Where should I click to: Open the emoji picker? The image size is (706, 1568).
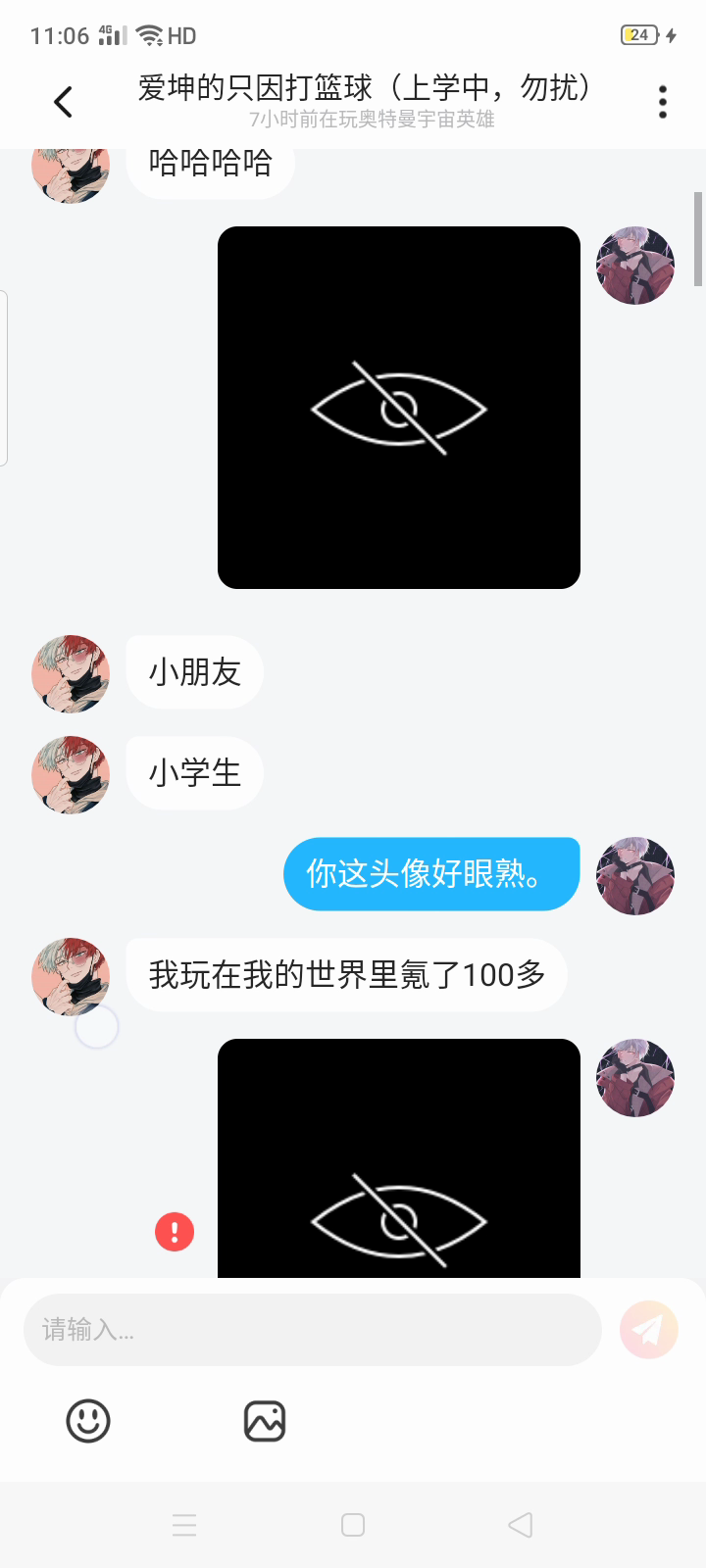(88, 1421)
